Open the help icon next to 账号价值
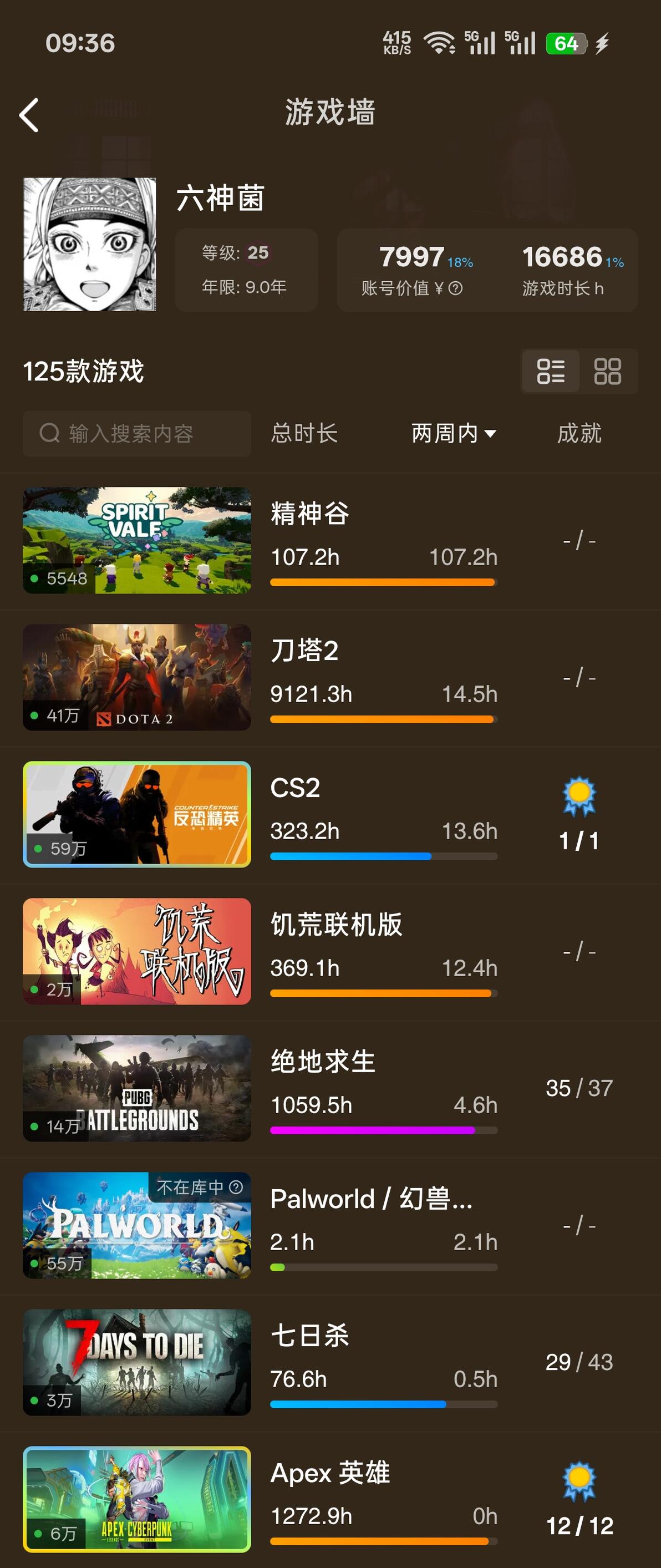The width and height of the screenshot is (661, 1568). point(455,288)
